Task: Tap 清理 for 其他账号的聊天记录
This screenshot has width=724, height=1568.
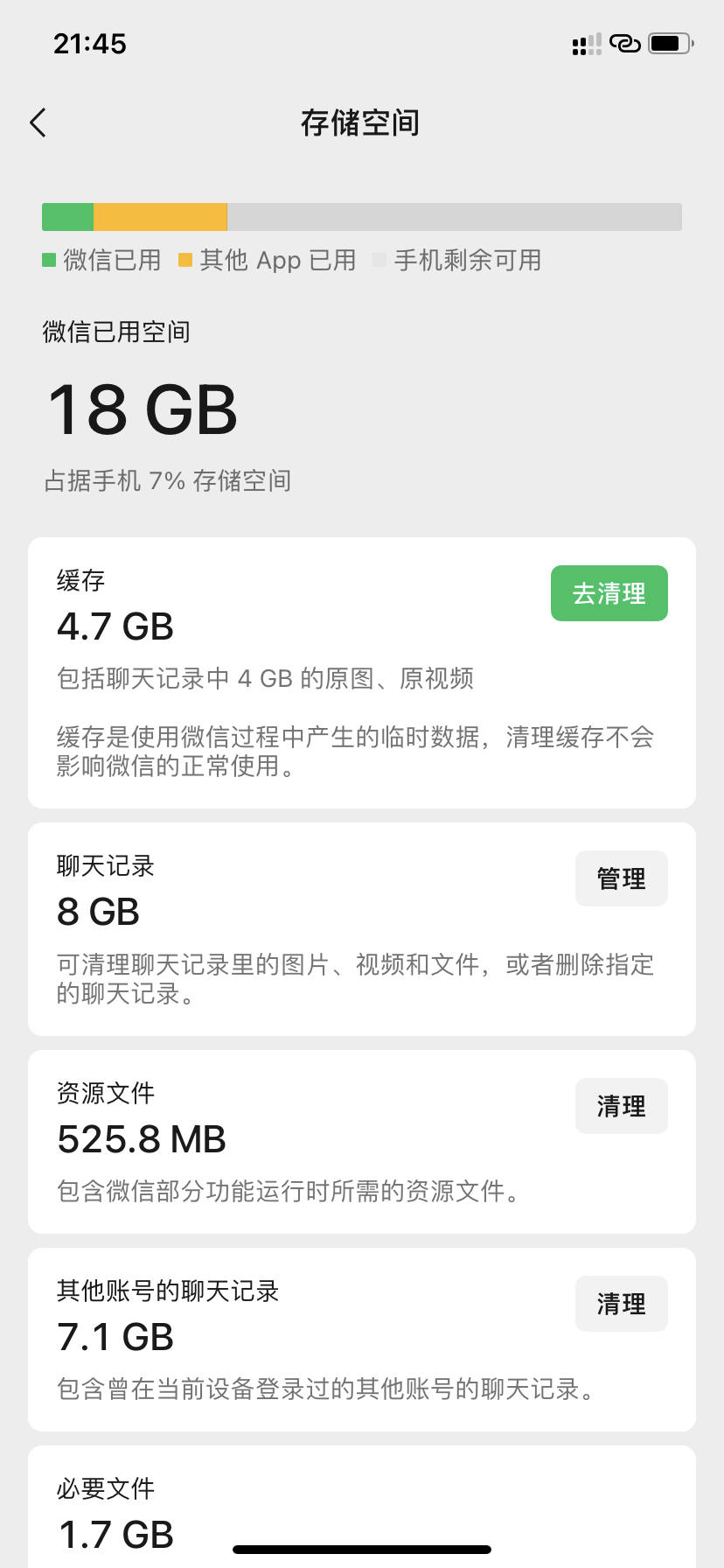Action: click(x=621, y=1304)
